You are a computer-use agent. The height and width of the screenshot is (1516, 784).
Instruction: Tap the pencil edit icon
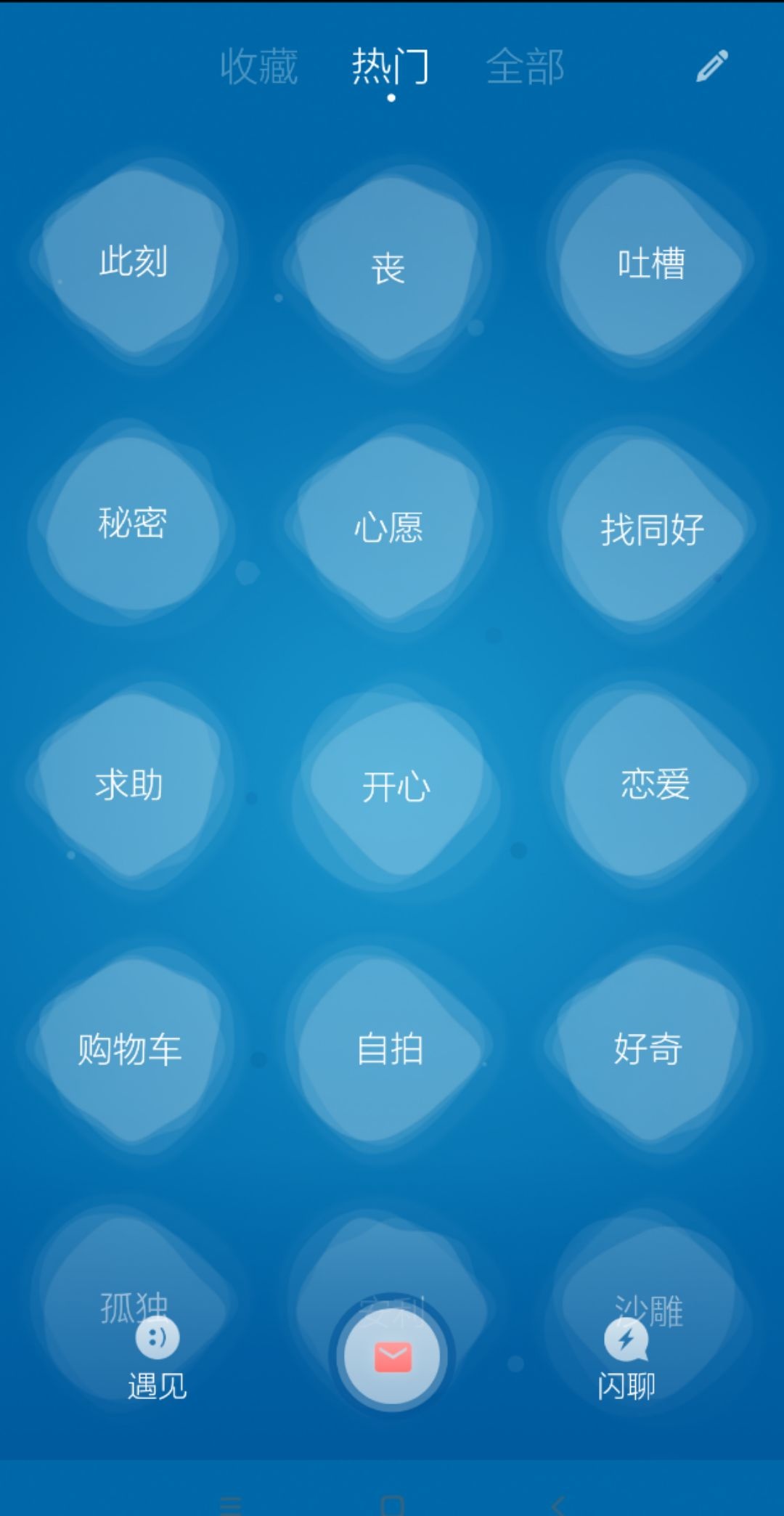click(x=711, y=66)
